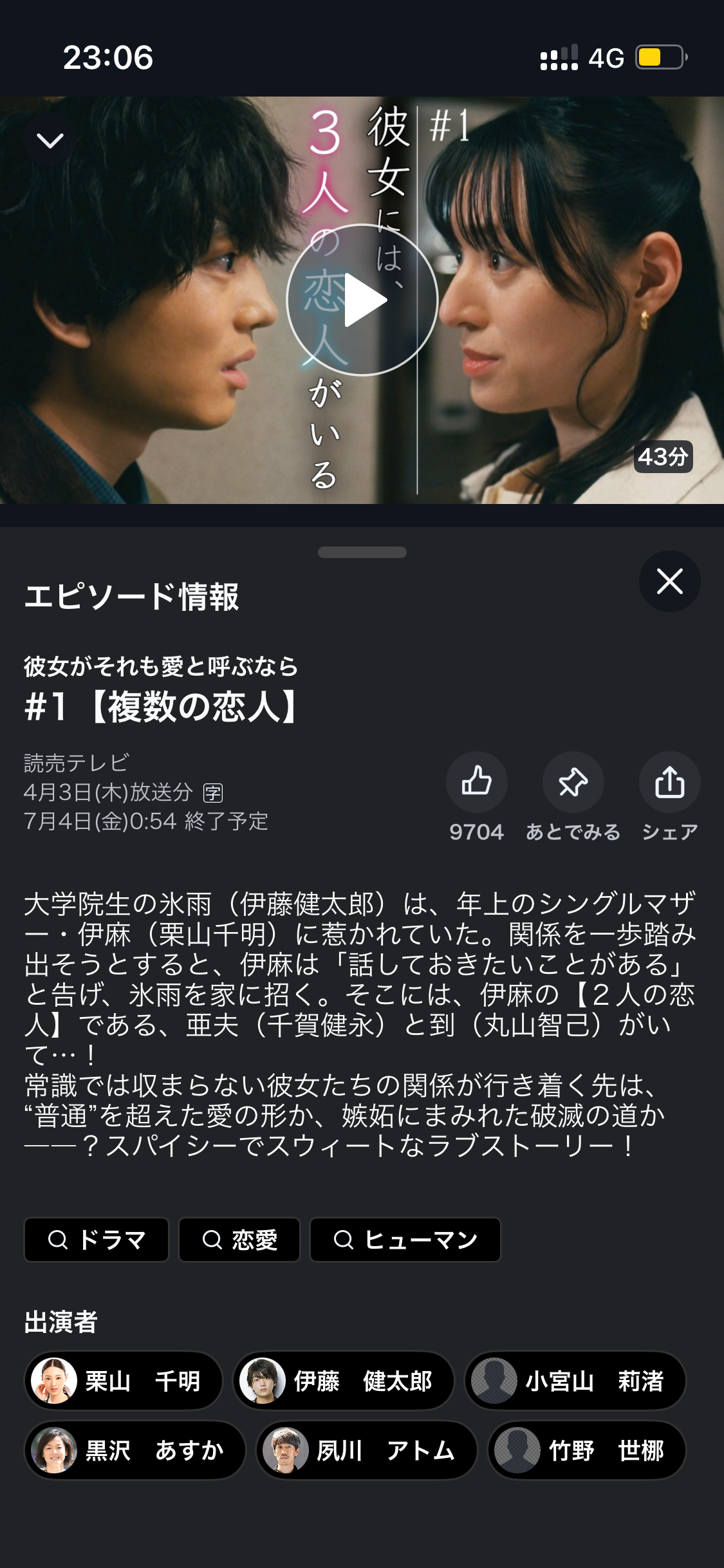Open cast member 栗山 千明
The width and height of the screenshot is (724, 1568).
(124, 1381)
